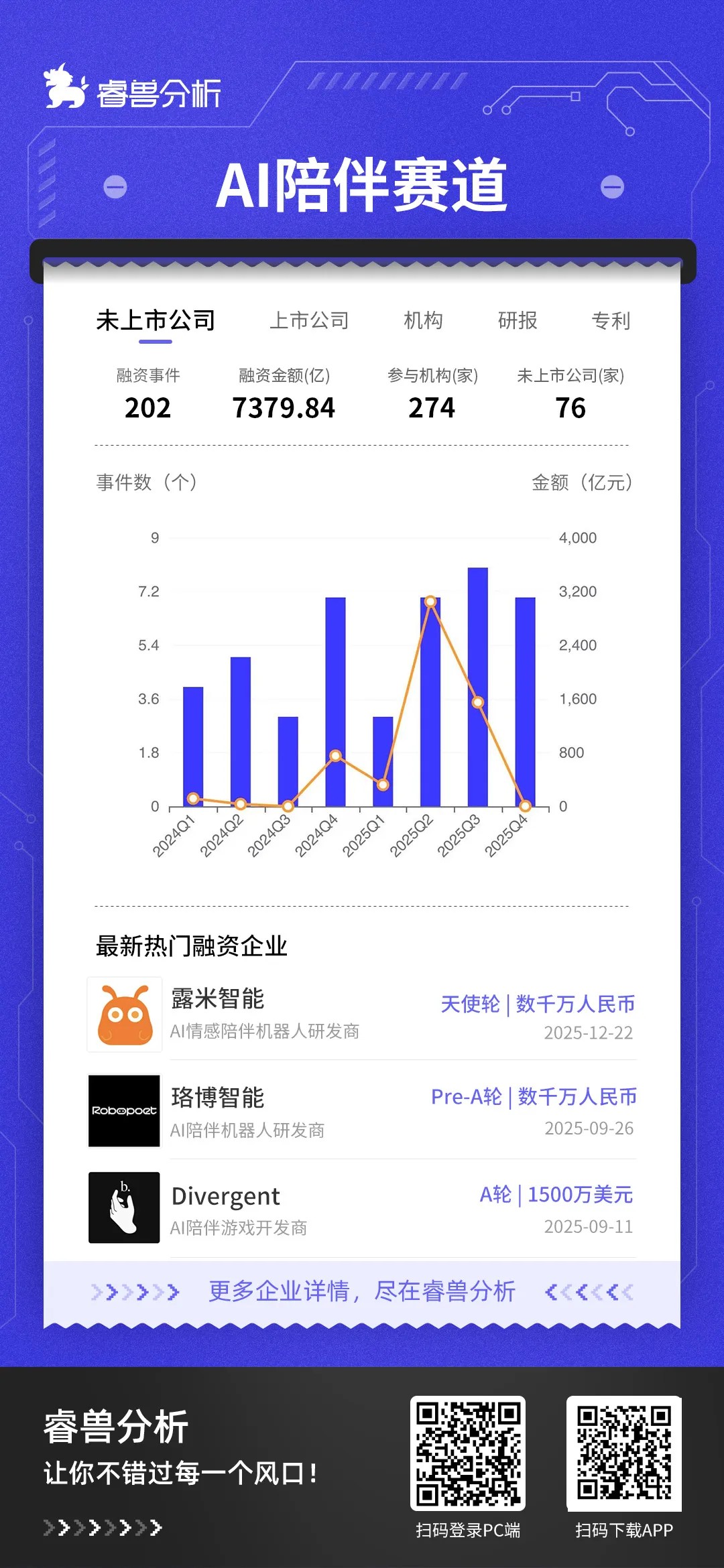The width and height of the screenshot is (724, 1568).
Task: Select the 未上市公司 tab
Action: (x=156, y=321)
